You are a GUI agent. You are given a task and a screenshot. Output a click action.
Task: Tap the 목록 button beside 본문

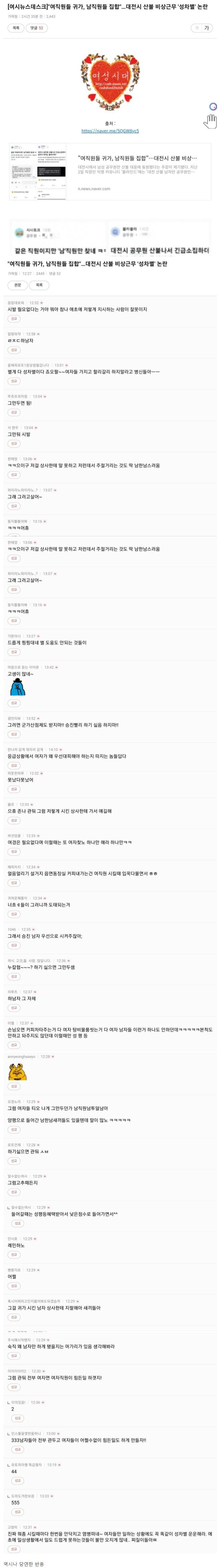coord(39,285)
